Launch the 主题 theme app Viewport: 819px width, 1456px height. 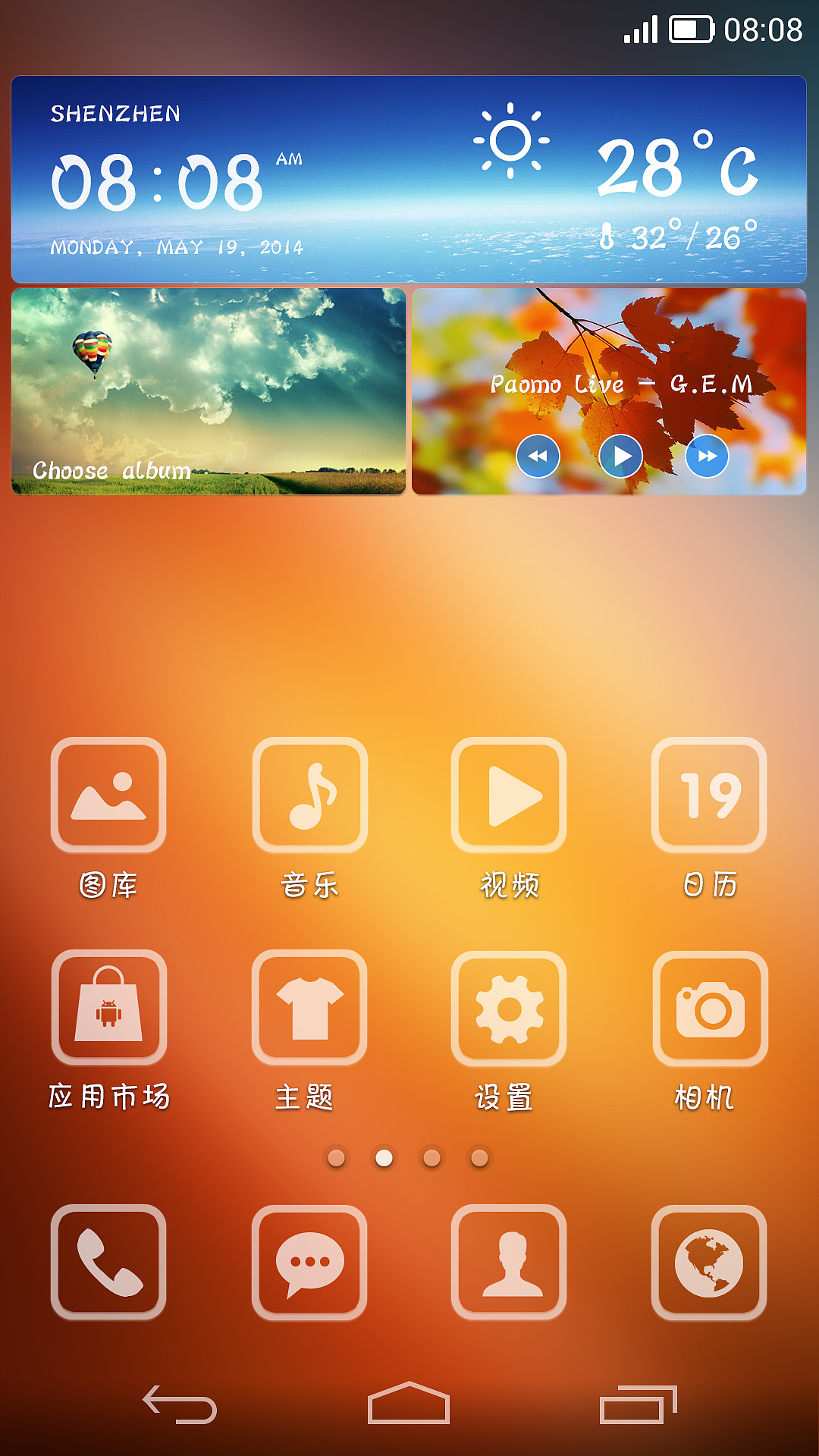pyautogui.click(x=309, y=1009)
